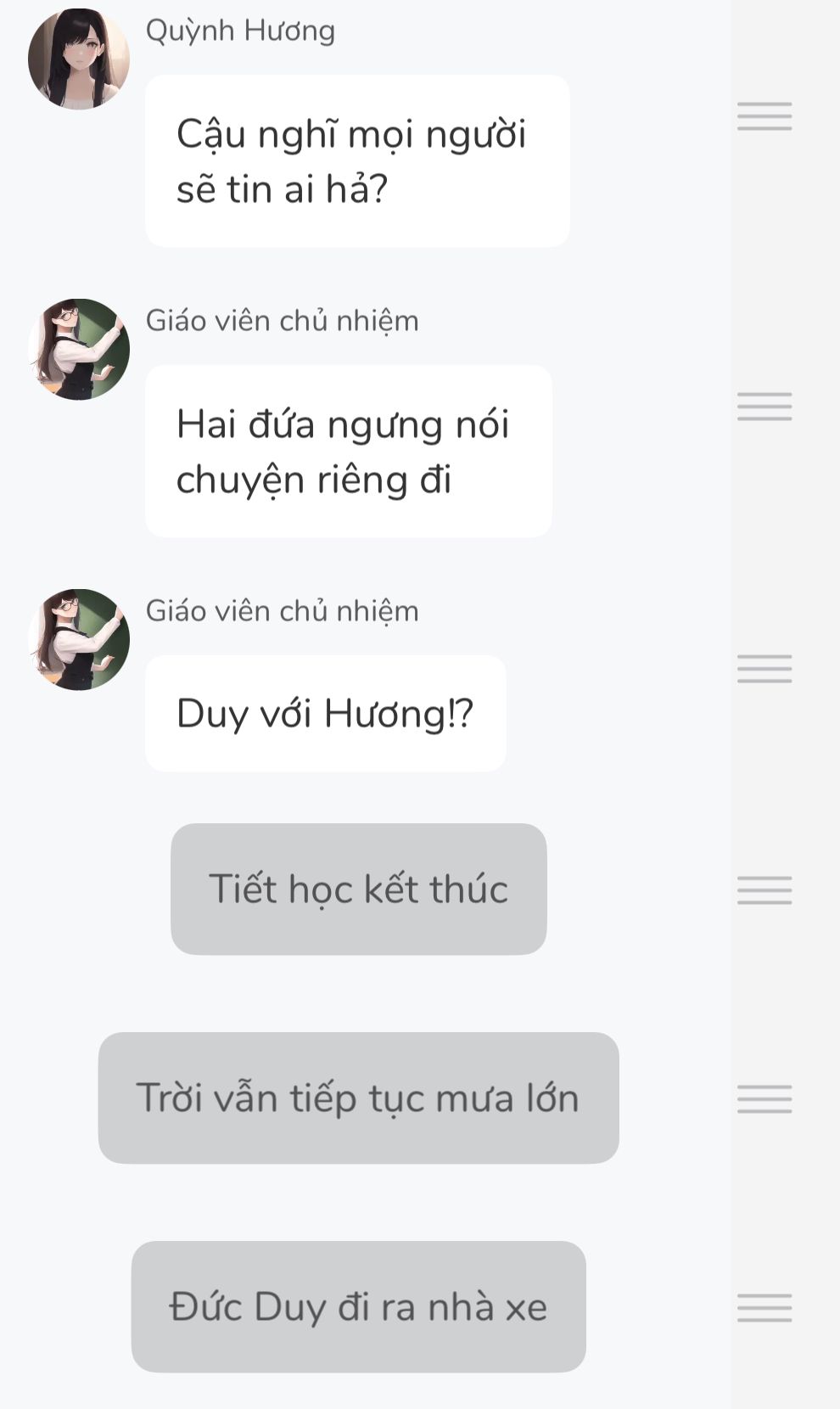The image size is (840, 1409).
Task: Tap the handle next to "Hai đứa ngưng nói"
Action: coord(764,407)
